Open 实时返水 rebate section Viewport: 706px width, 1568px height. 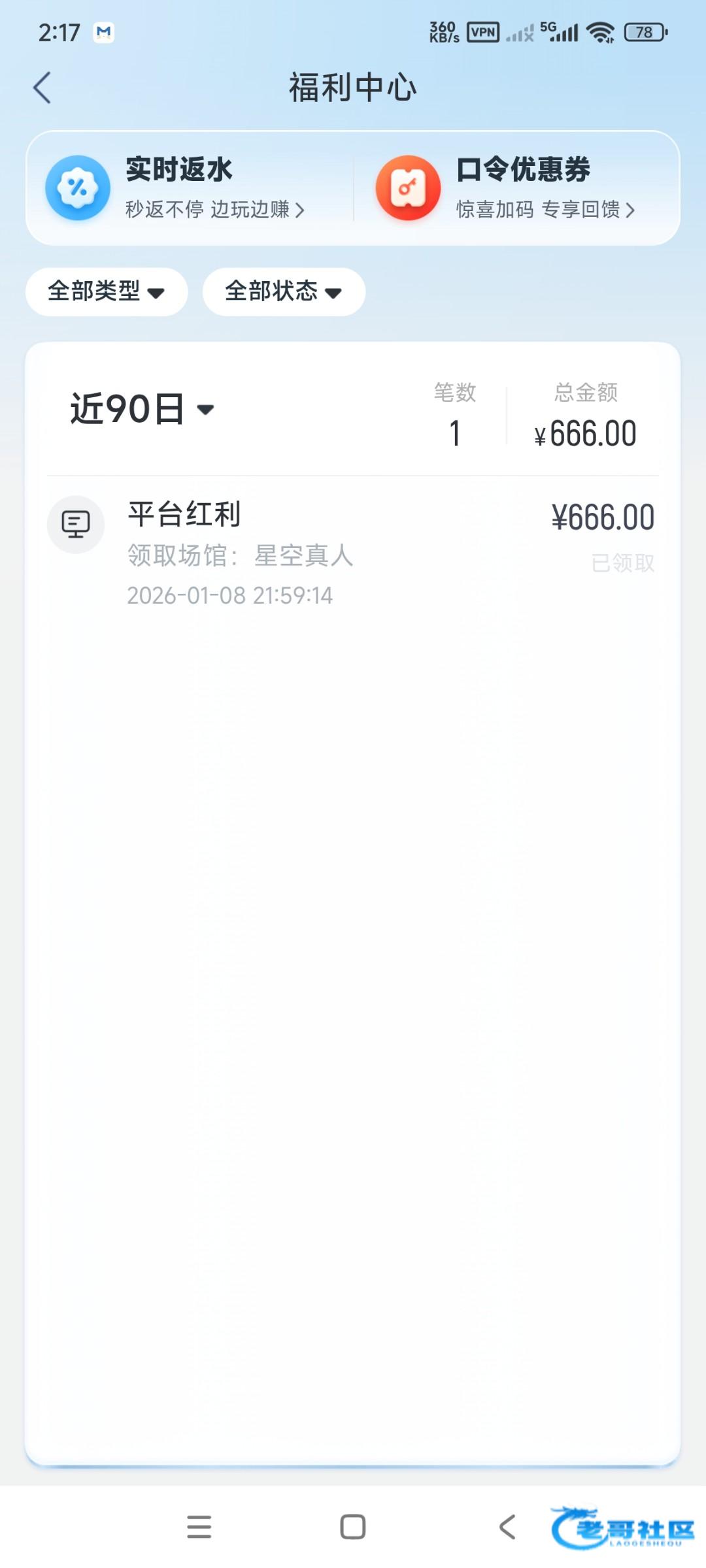pos(190,188)
